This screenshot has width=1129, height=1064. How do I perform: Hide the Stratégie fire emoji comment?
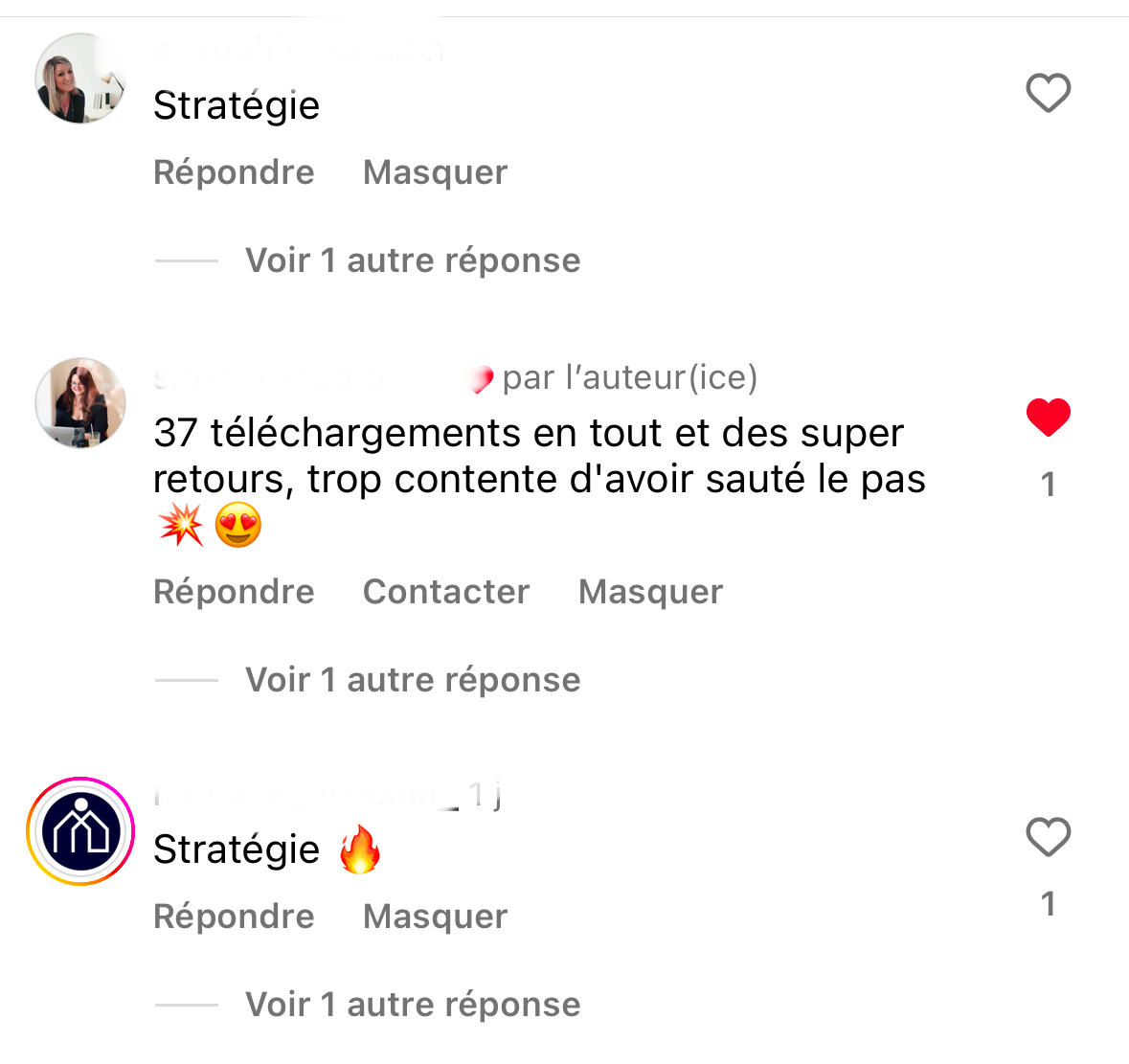[x=435, y=917]
